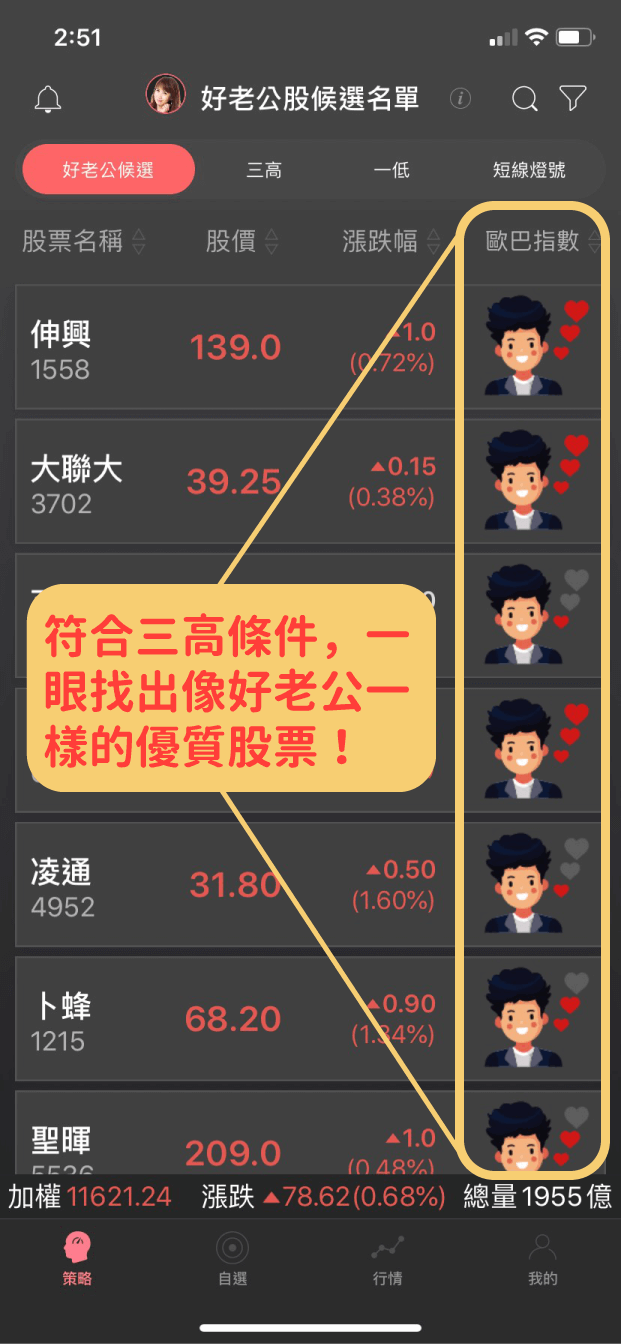Sort the list by 漲跌幅

pyautogui.click(x=390, y=241)
